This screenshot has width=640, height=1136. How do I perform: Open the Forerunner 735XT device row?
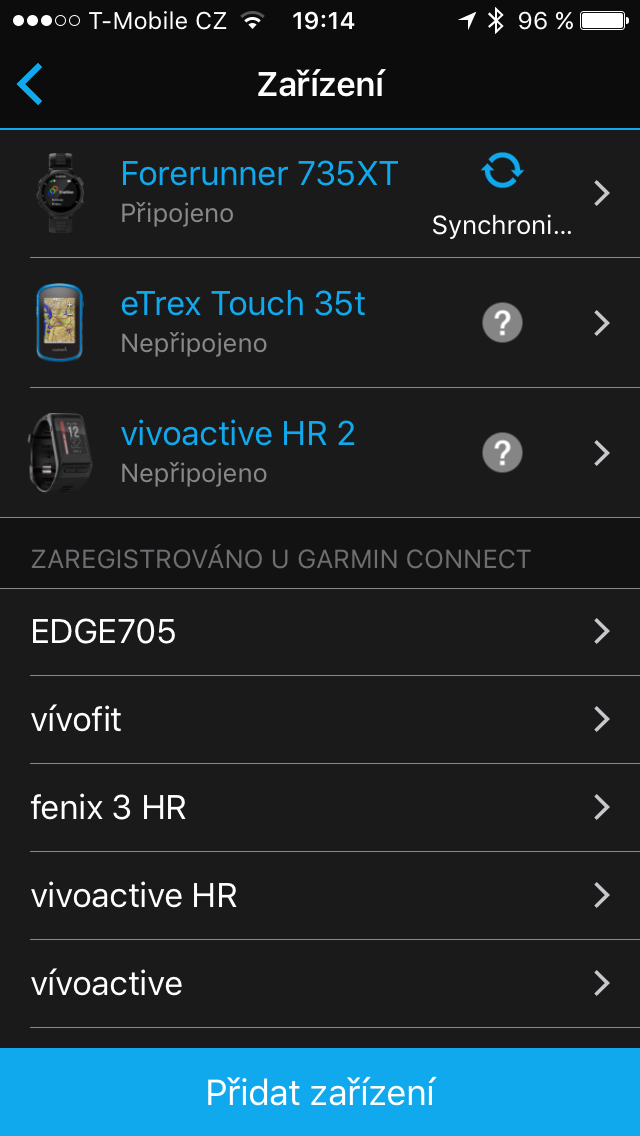[320, 193]
